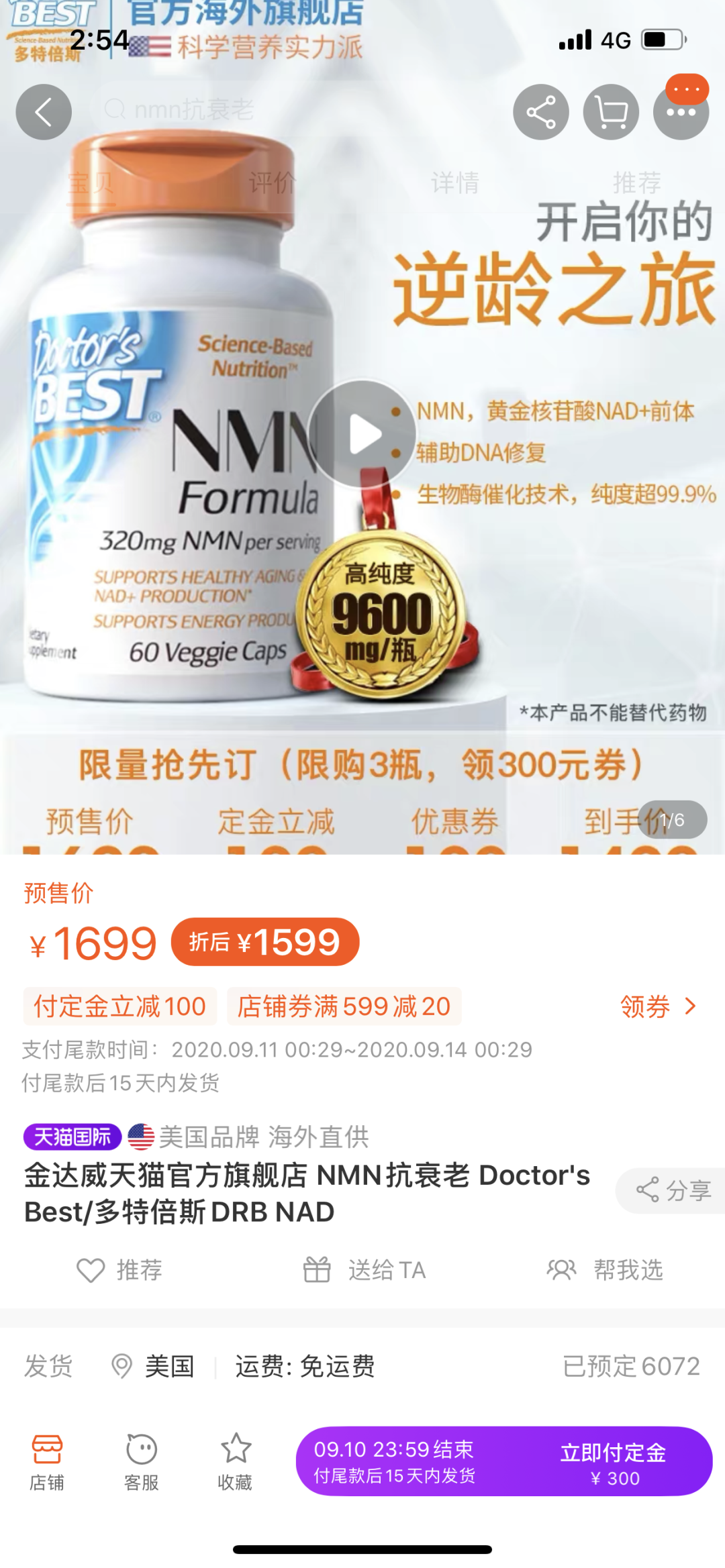
Task: Tap 立即付定金 to pay ¥300 deposit
Action: pyautogui.click(x=614, y=1461)
